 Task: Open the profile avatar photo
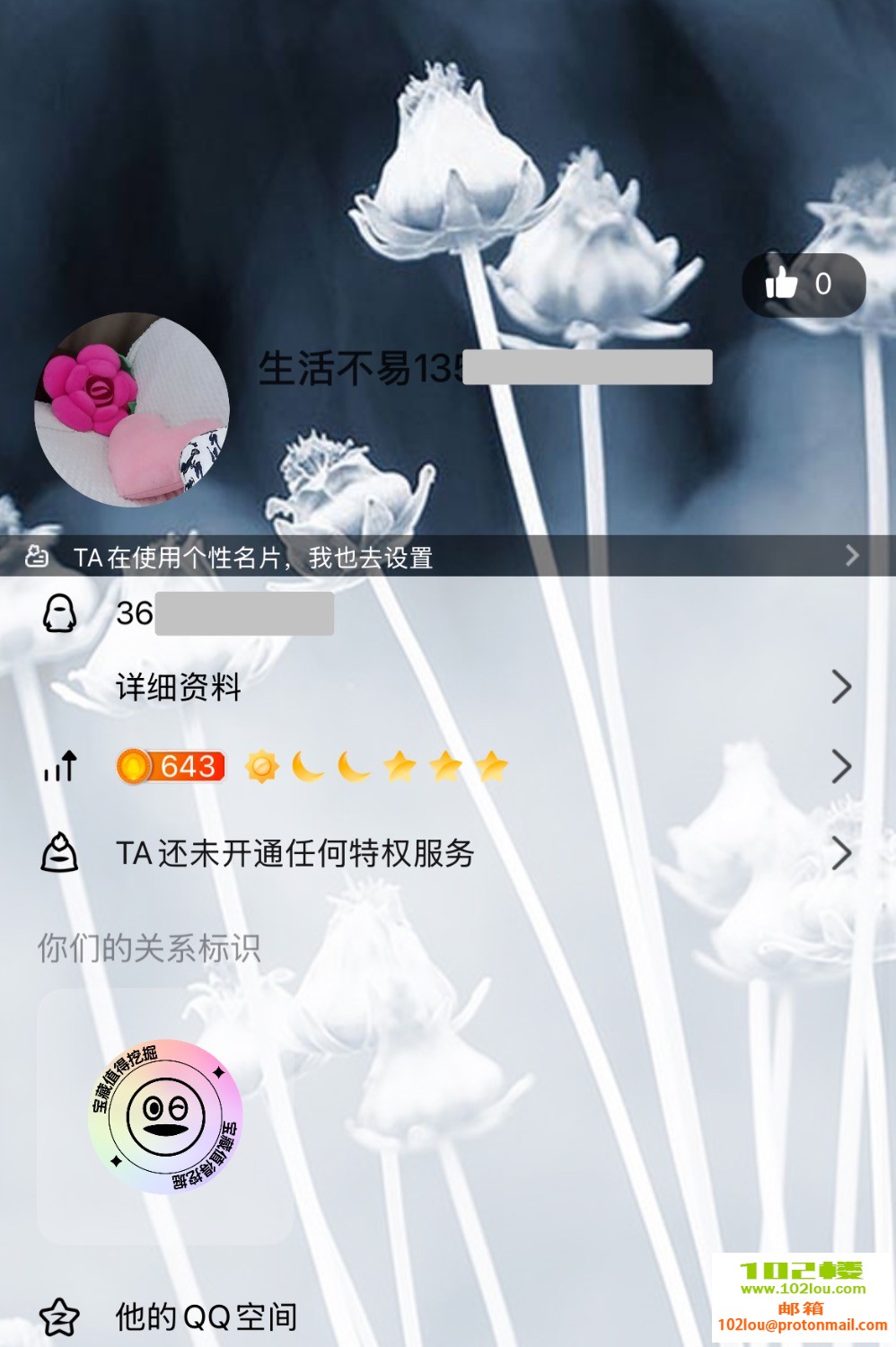(132, 409)
